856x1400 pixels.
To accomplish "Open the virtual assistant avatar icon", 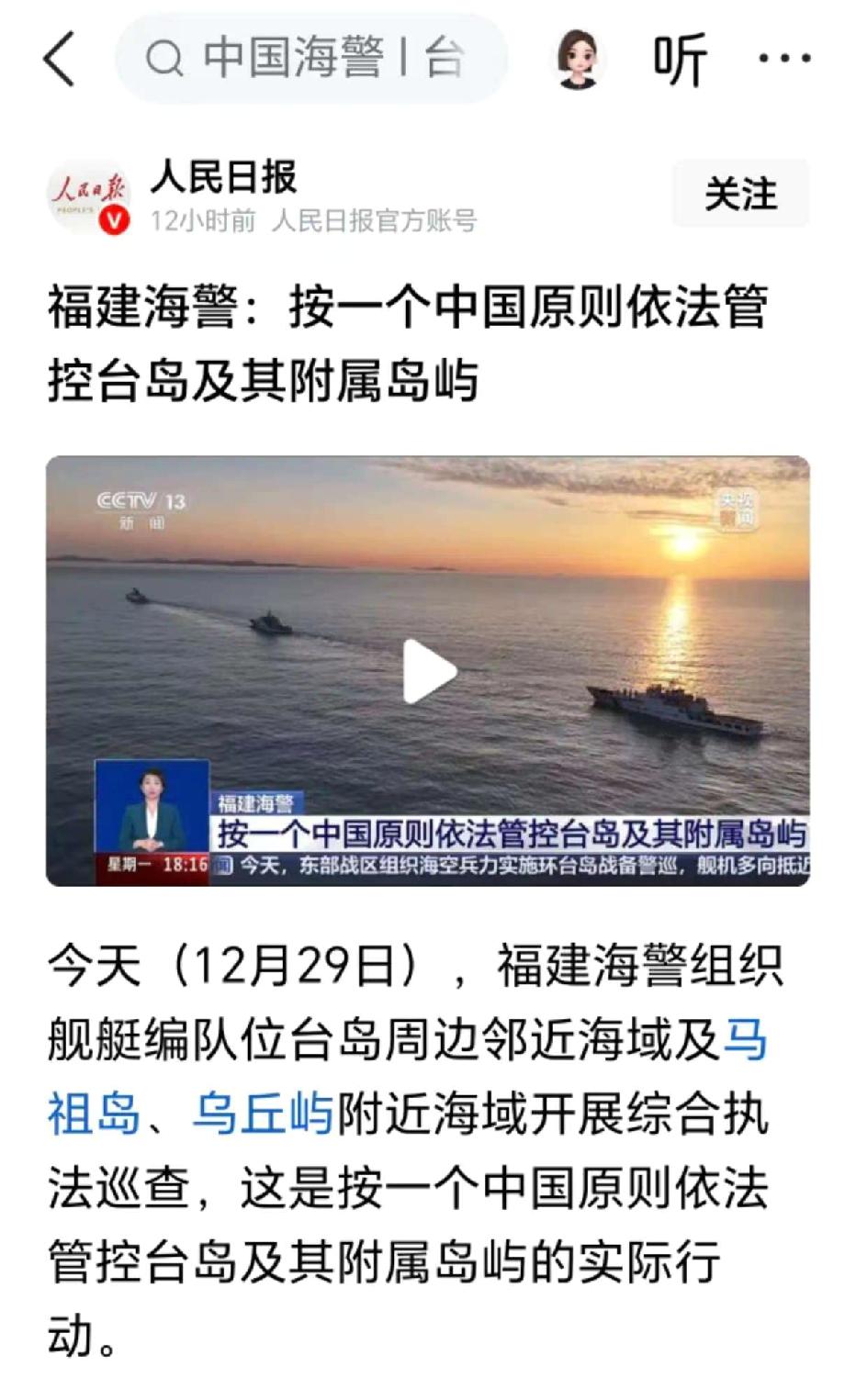I will point(580,57).
